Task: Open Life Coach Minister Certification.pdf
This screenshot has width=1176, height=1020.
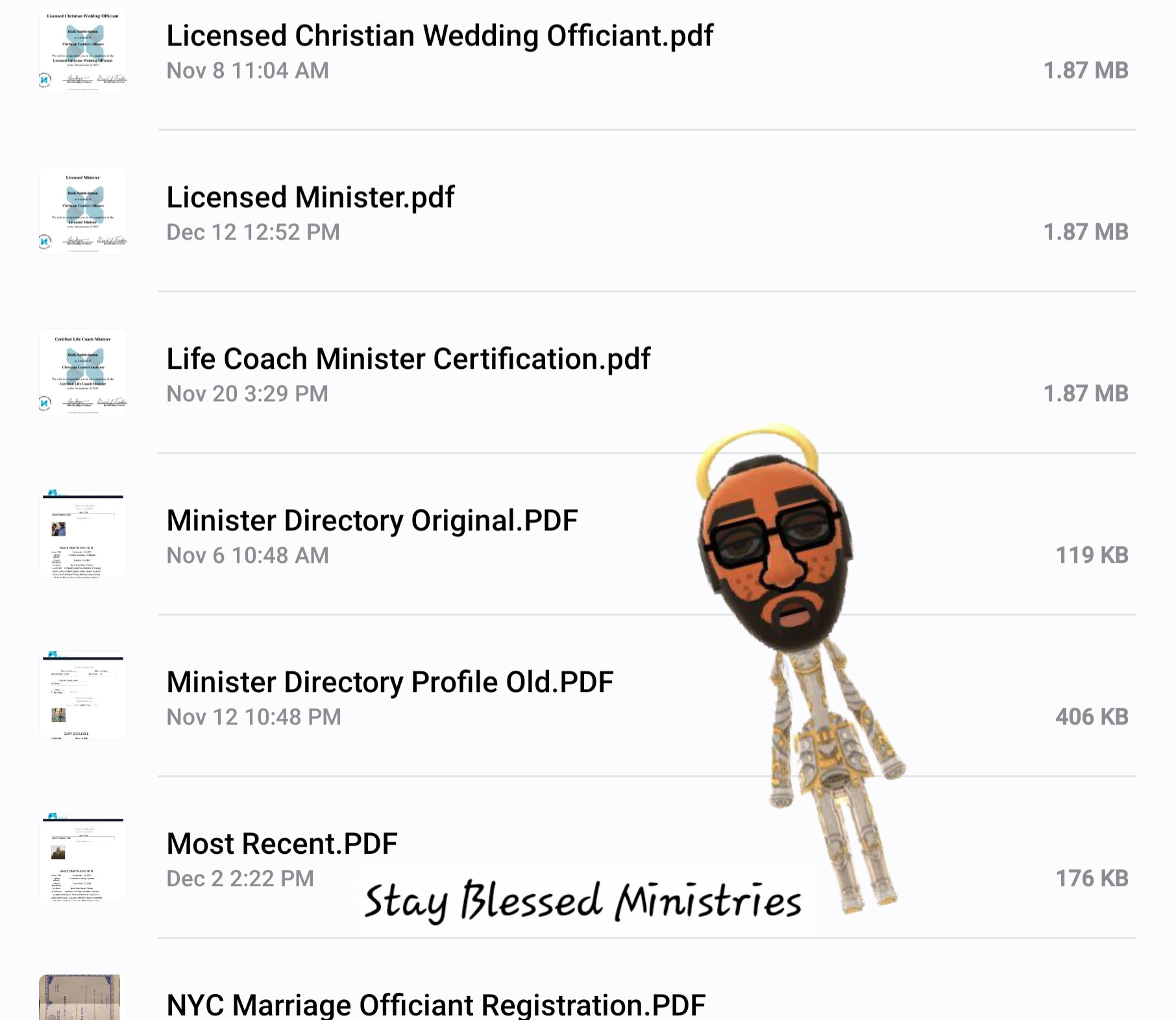Action: click(x=408, y=360)
